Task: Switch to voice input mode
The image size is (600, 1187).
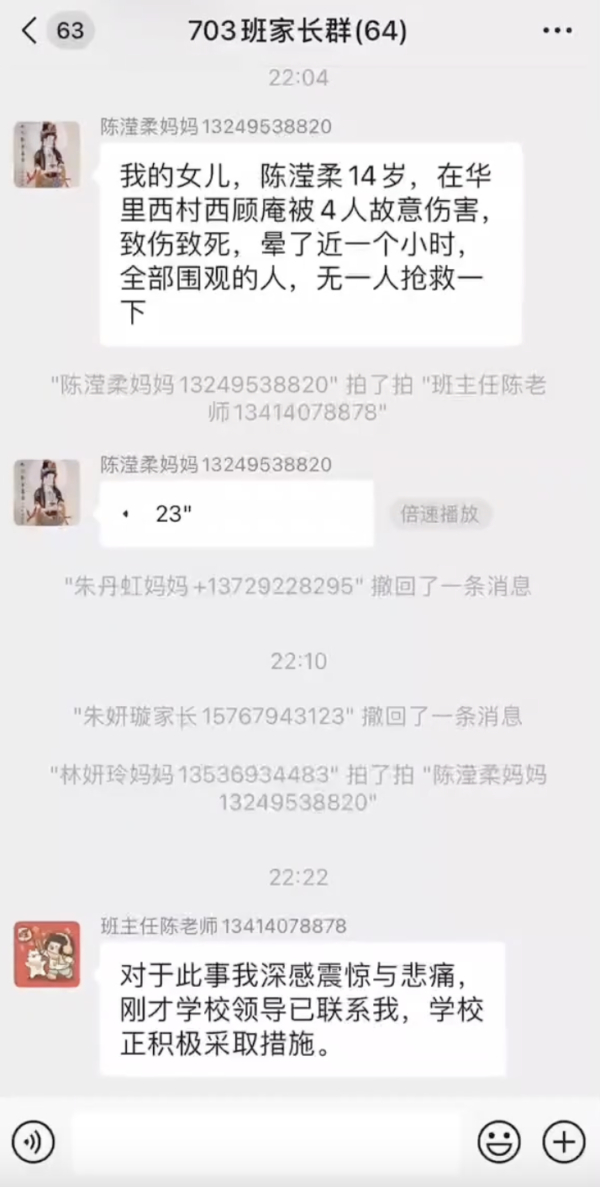Action: pos(33,1141)
